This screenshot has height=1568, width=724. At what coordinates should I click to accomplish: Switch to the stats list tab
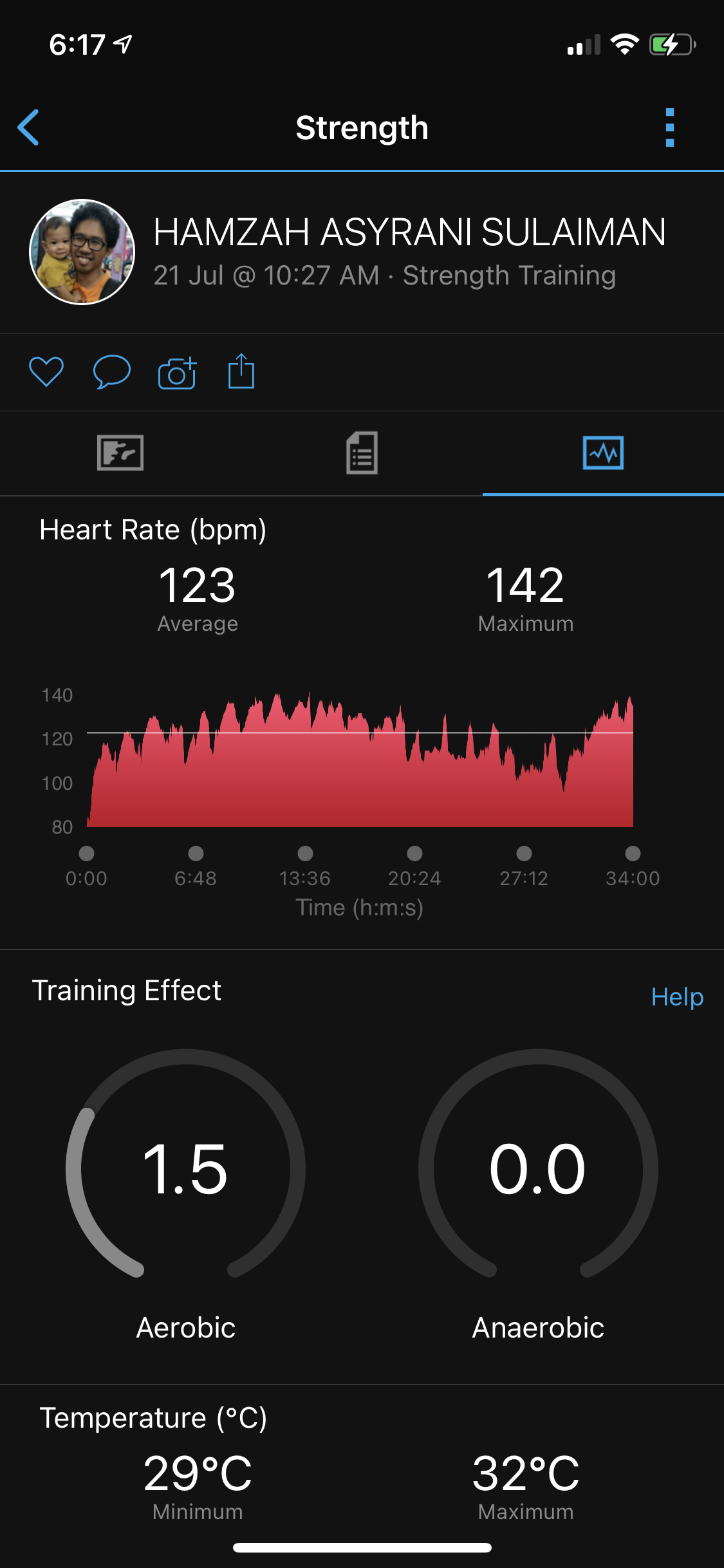(362, 453)
